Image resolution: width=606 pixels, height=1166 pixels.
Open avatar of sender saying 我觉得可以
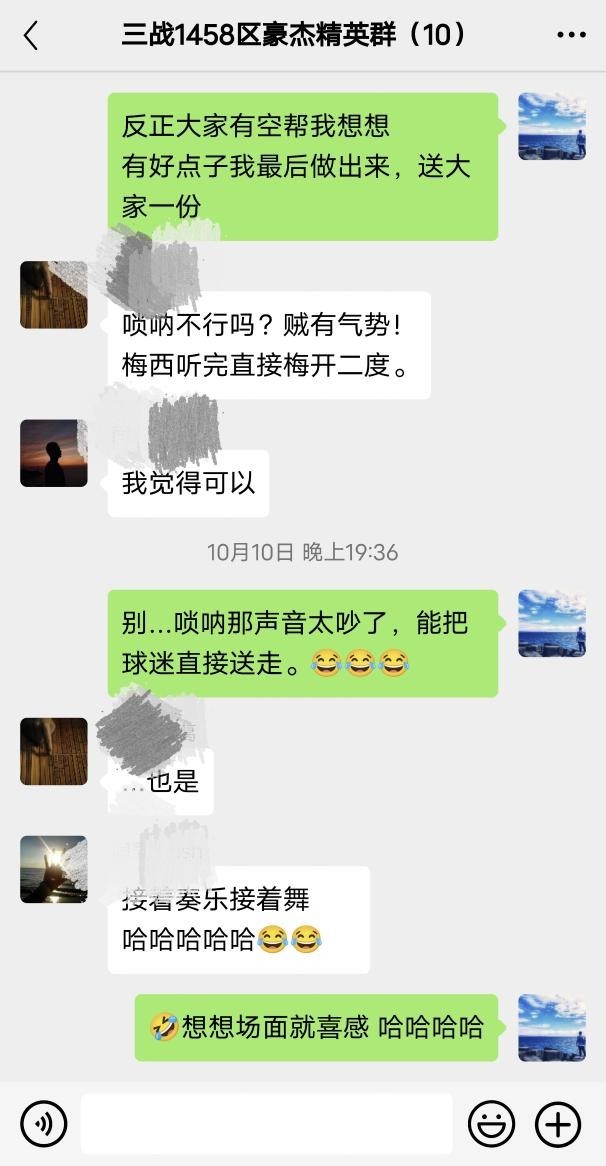pyautogui.click(x=54, y=453)
